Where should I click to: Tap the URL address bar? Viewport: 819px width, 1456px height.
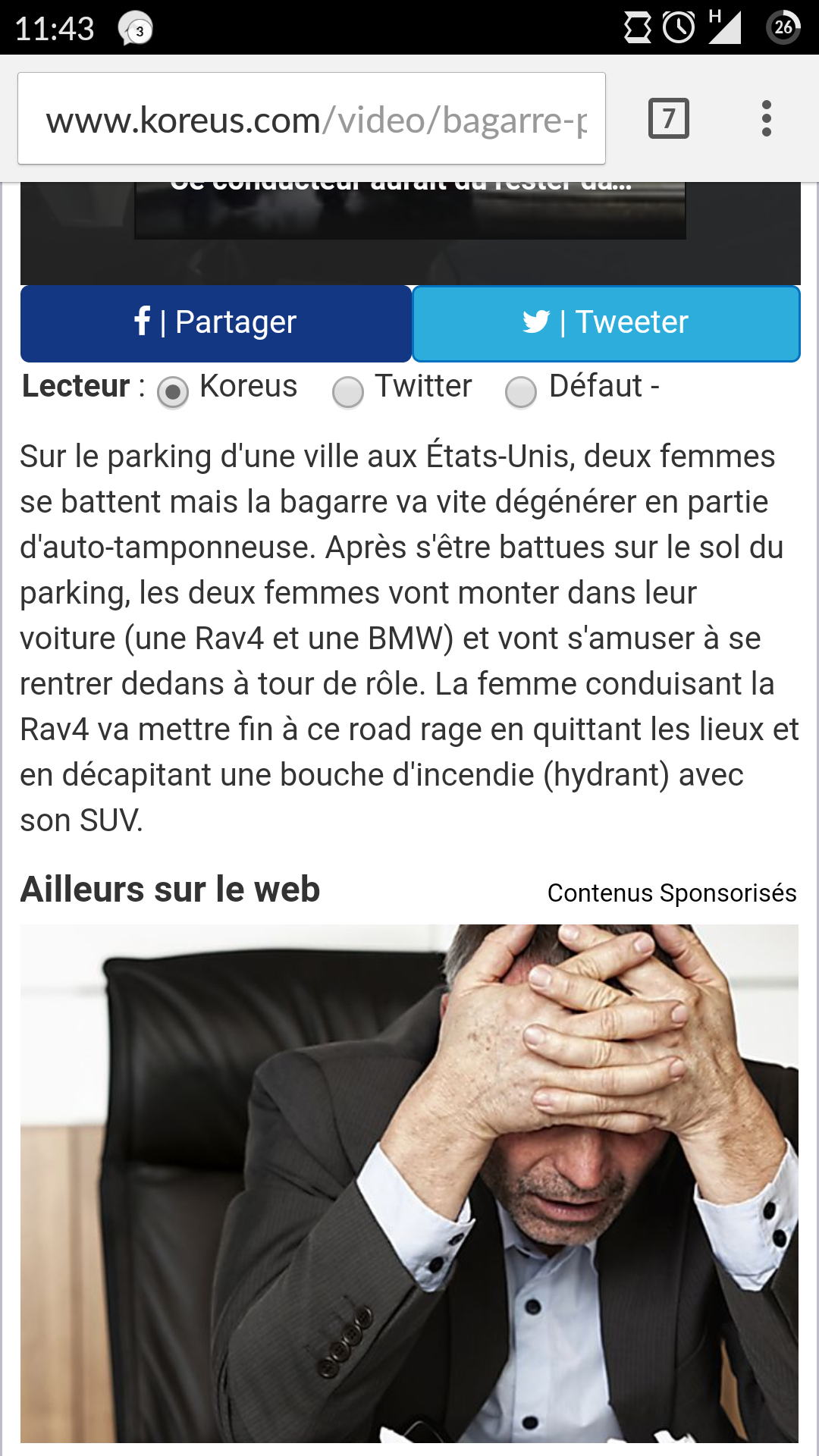[311, 119]
